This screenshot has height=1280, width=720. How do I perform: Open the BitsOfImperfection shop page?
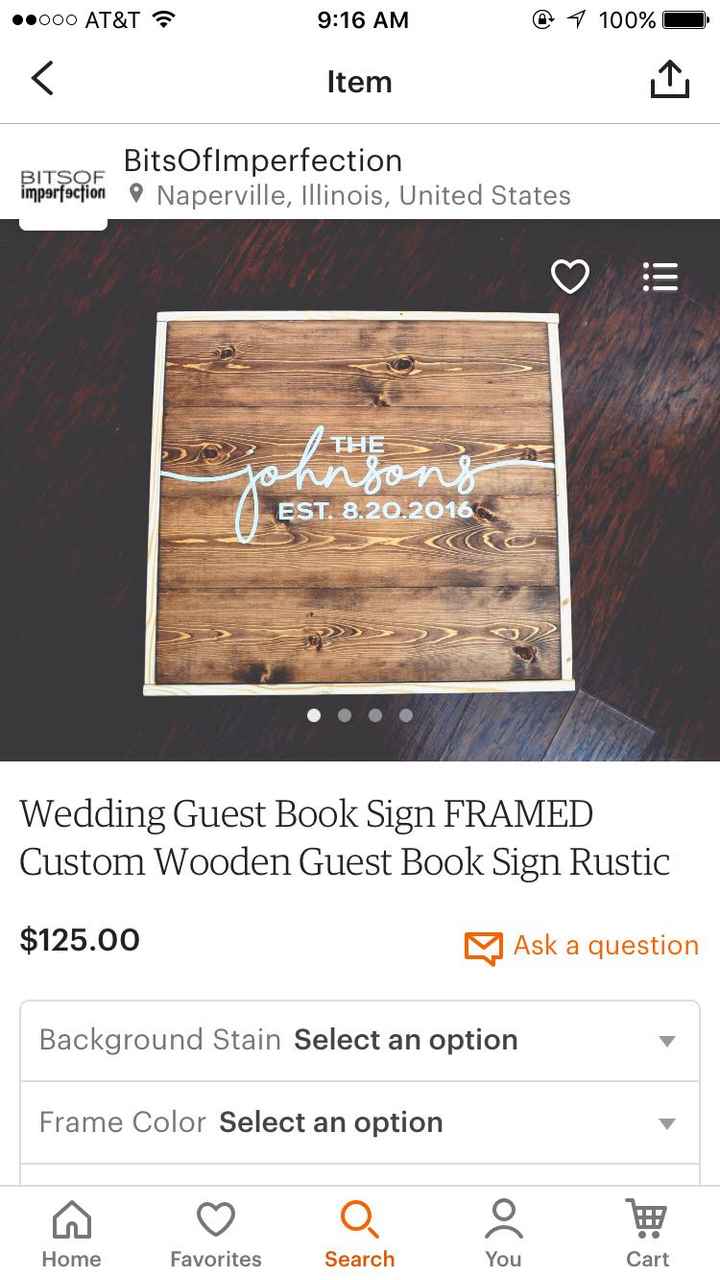point(262,160)
